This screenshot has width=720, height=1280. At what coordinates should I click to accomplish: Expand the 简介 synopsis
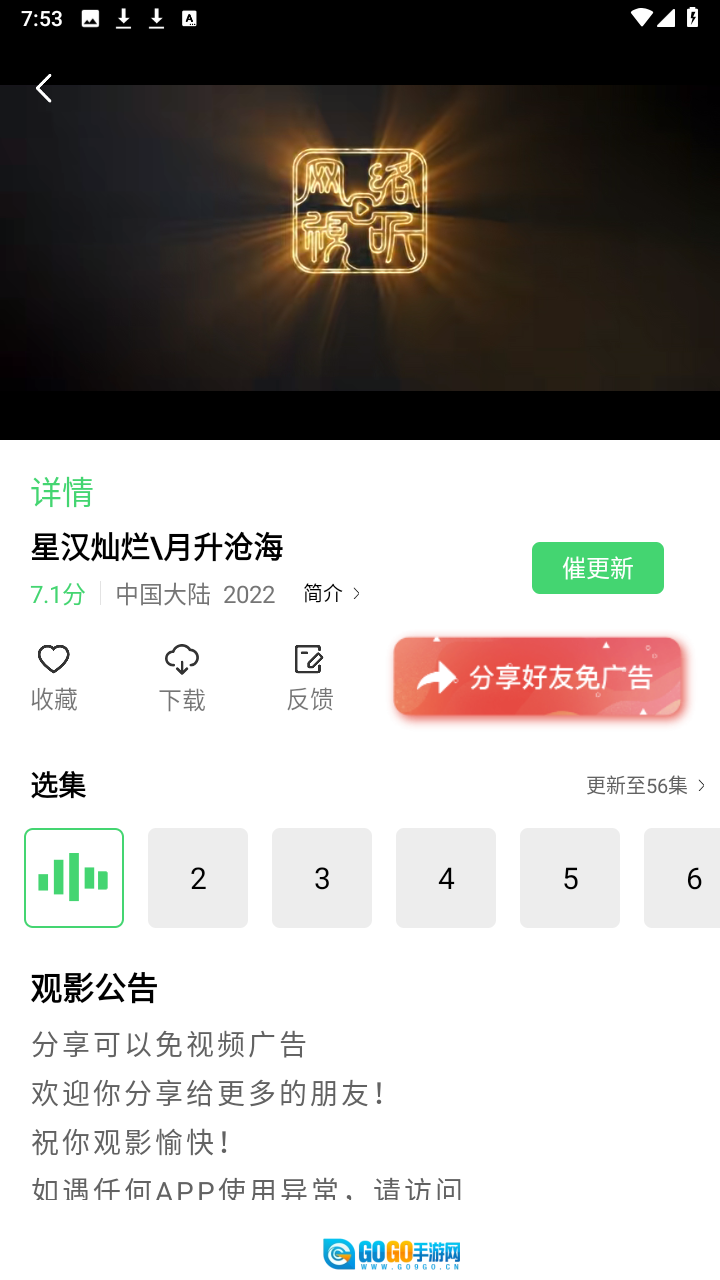[331, 594]
